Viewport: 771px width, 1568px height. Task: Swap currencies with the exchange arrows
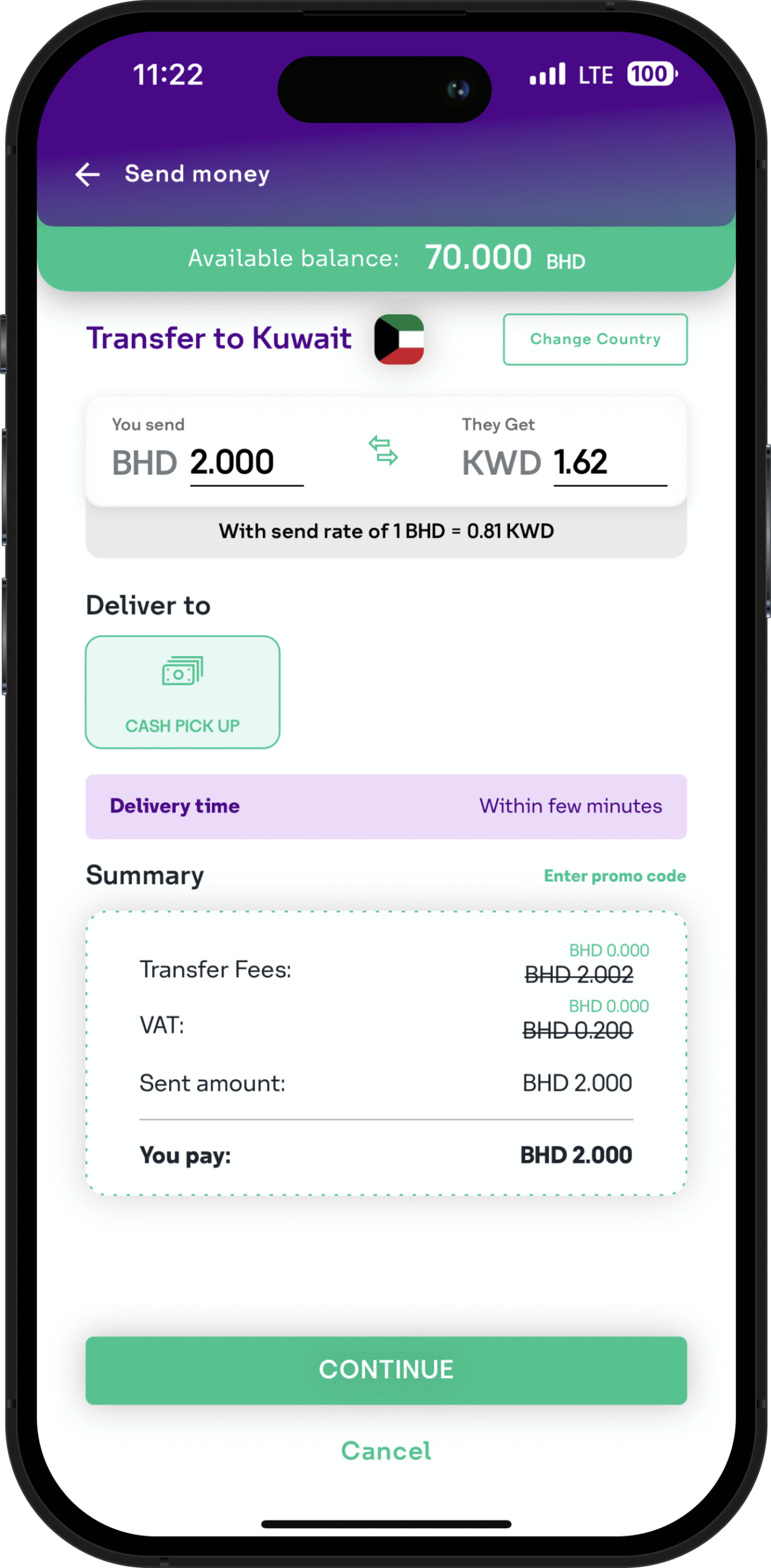(x=383, y=450)
